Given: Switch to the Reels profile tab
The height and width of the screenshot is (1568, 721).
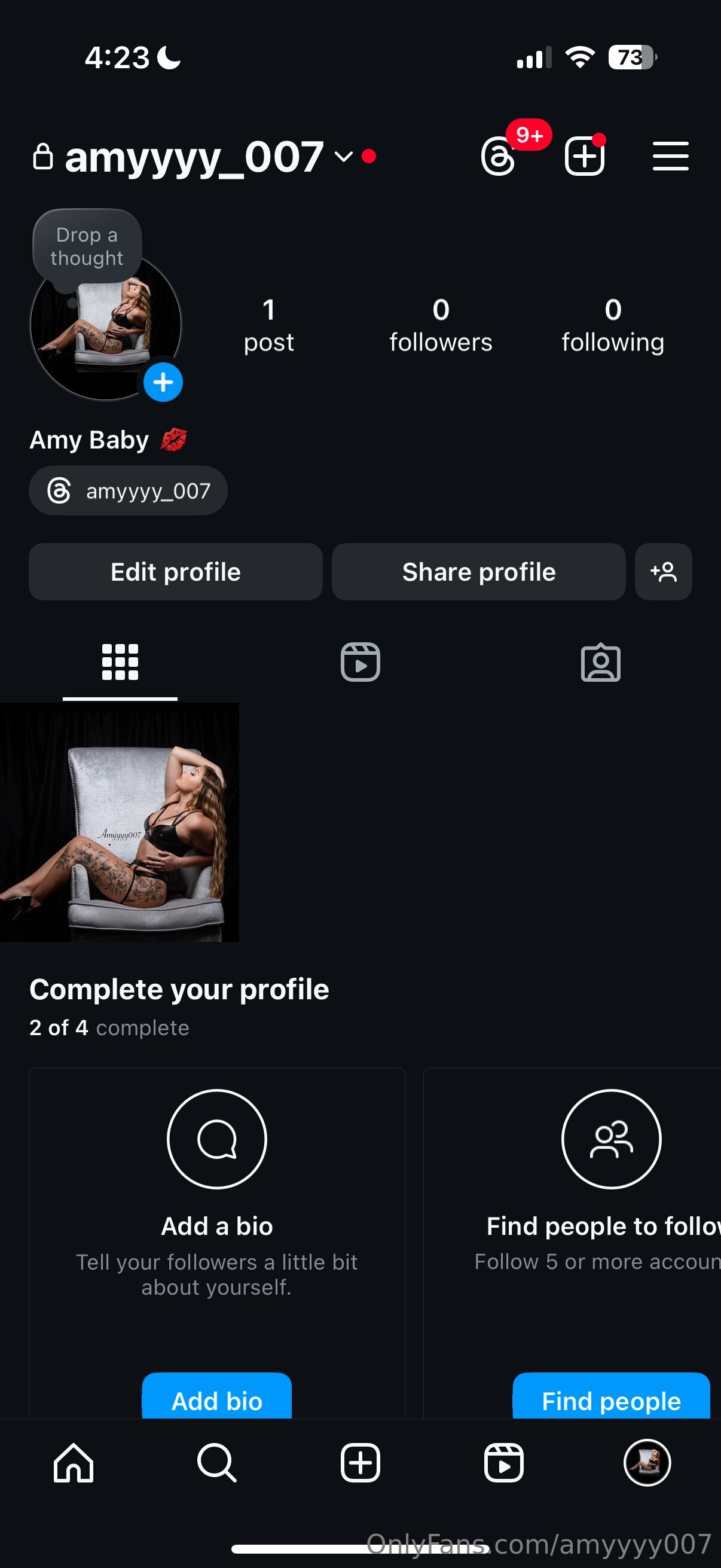Looking at the screenshot, I should (x=360, y=662).
